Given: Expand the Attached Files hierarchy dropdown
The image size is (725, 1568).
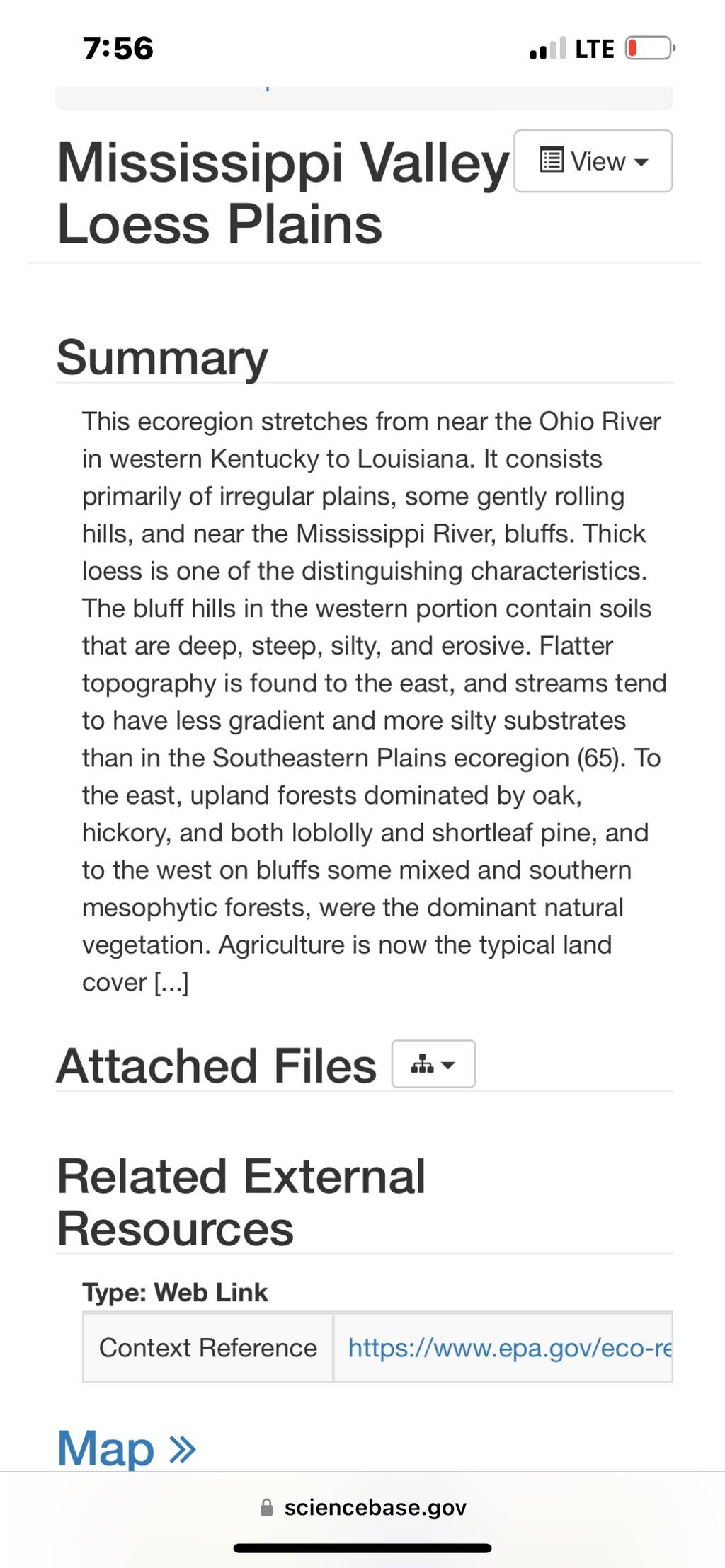Looking at the screenshot, I should tap(433, 1063).
